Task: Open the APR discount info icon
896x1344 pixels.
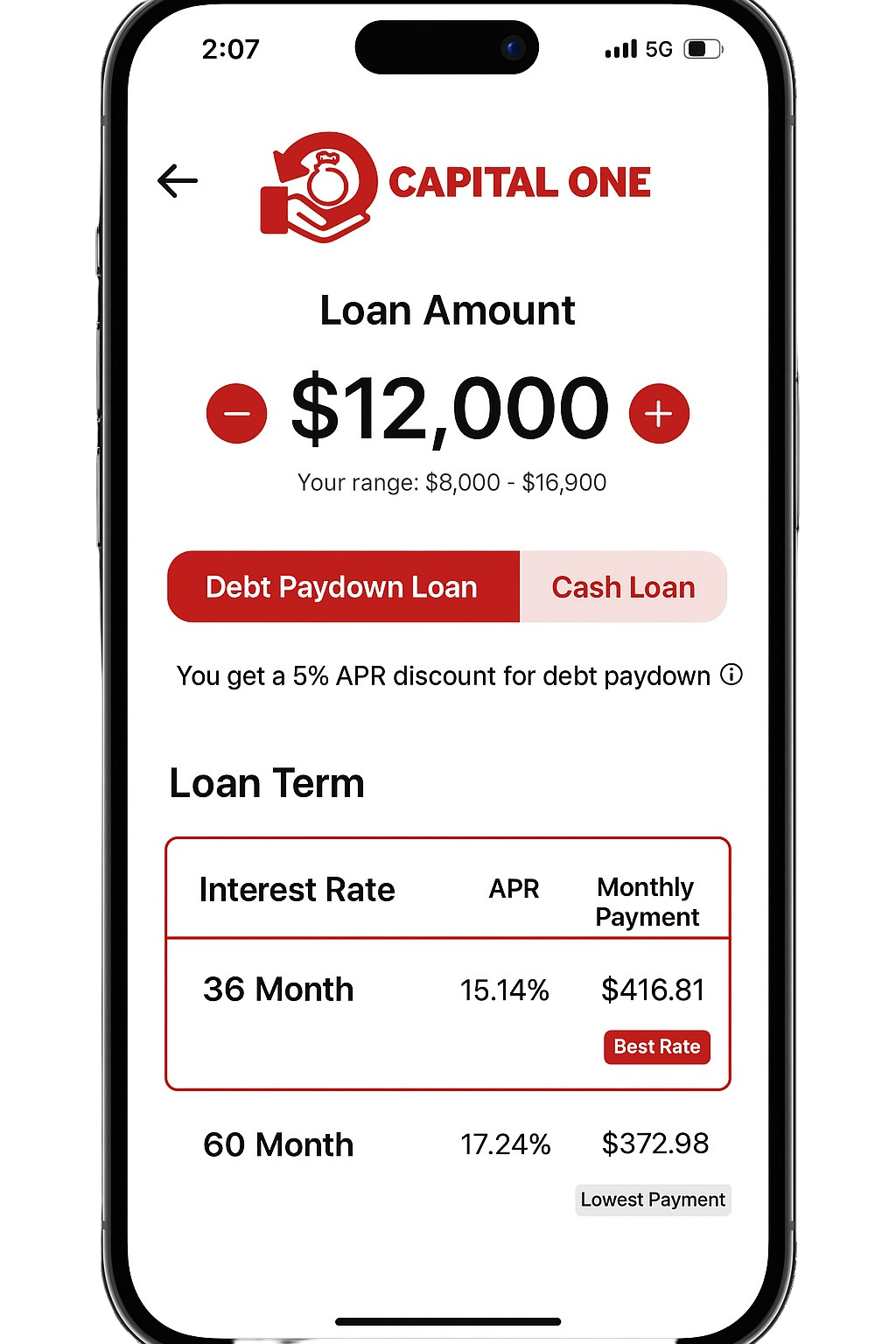Action: coord(731,675)
